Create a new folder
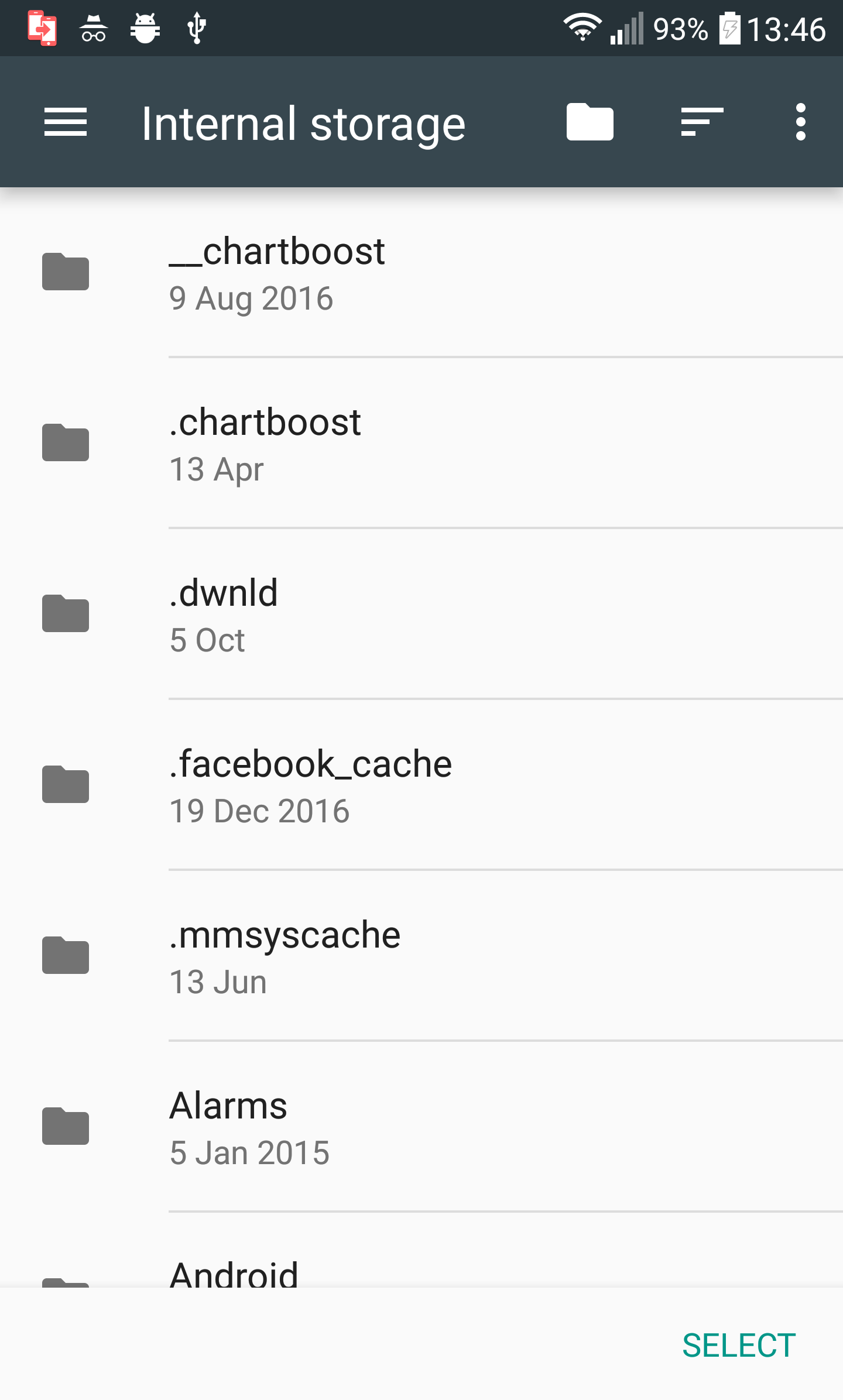Viewport: 843px width, 1400px height. pos(590,122)
